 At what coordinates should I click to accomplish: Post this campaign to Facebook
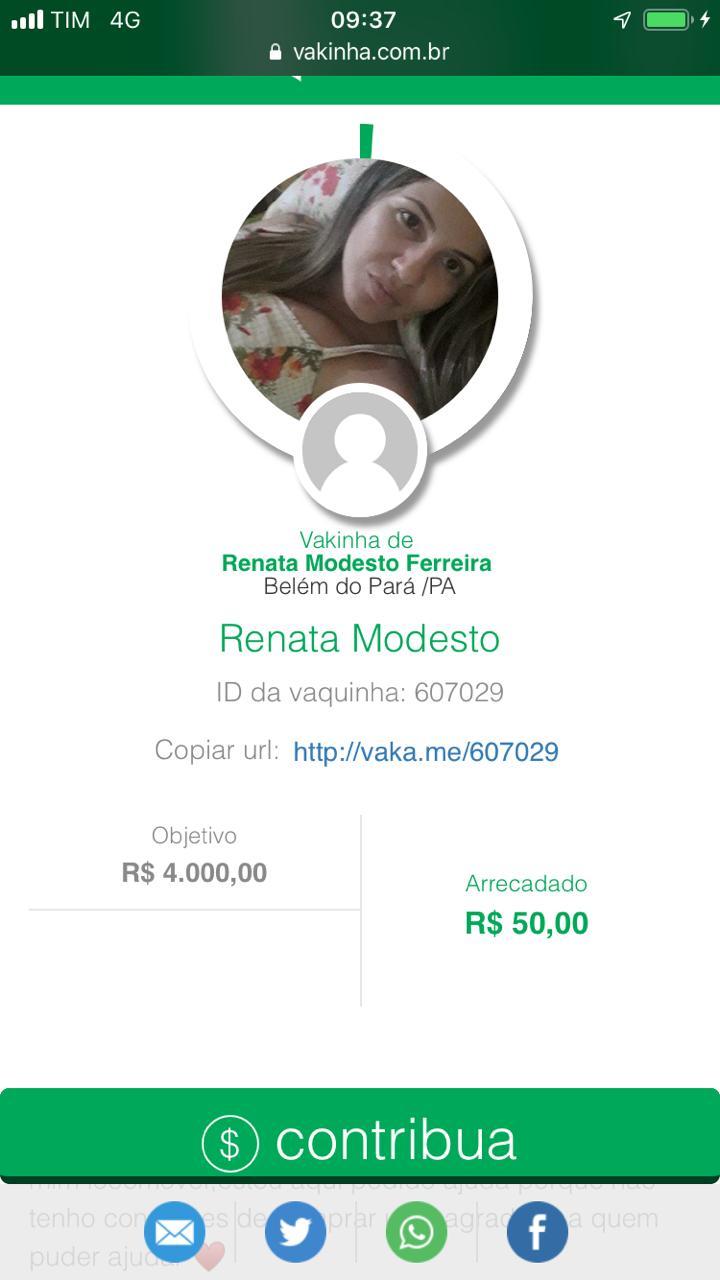point(537,1232)
